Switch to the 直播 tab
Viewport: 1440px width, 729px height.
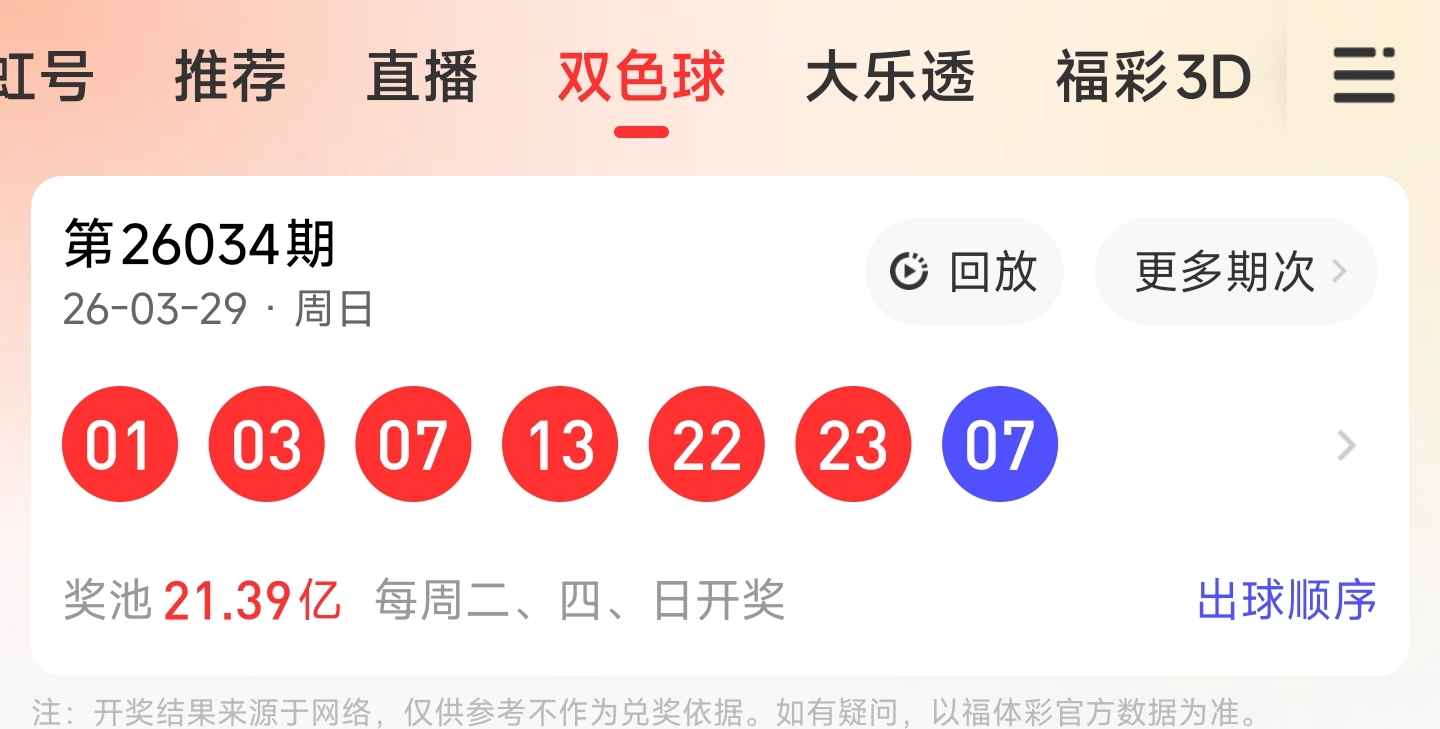(421, 77)
